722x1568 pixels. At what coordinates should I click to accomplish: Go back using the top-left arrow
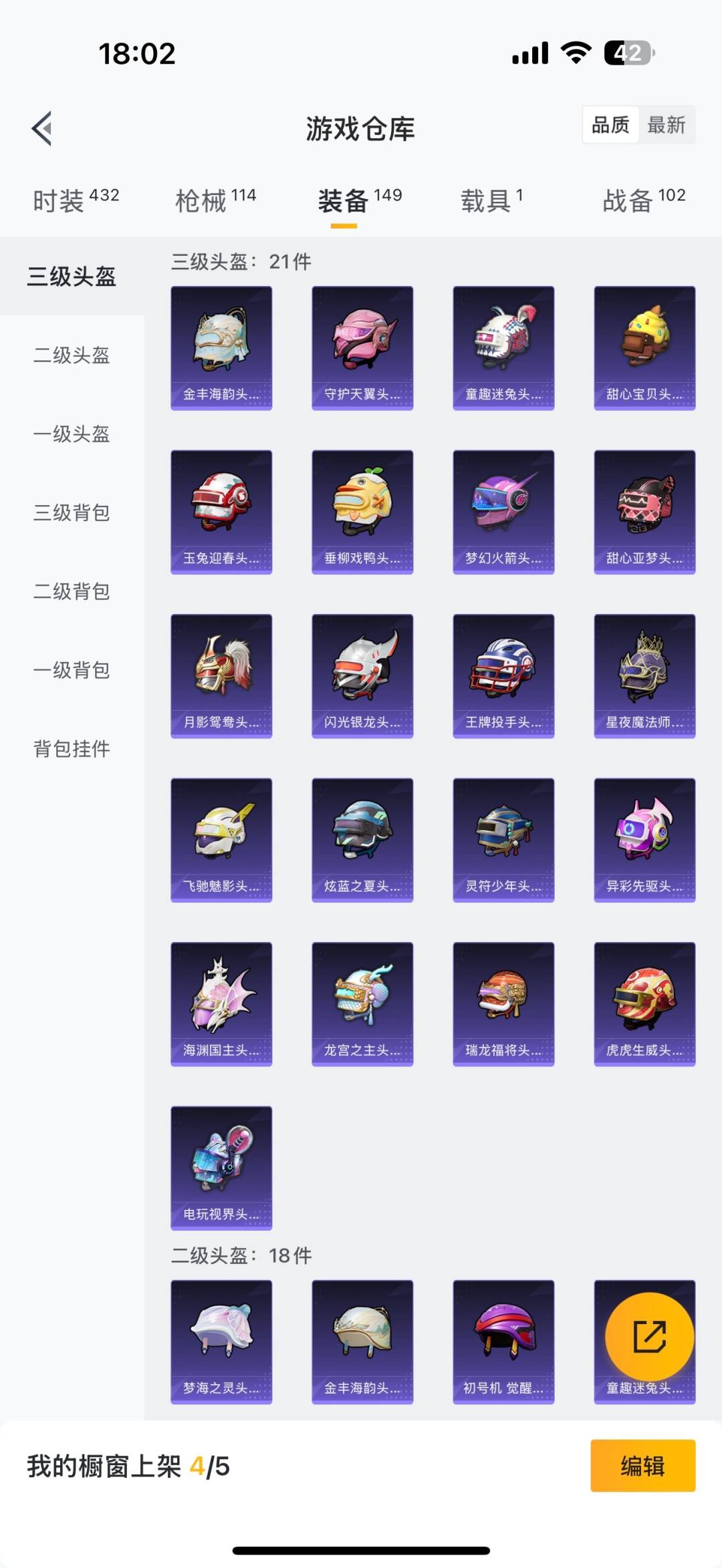[42, 129]
